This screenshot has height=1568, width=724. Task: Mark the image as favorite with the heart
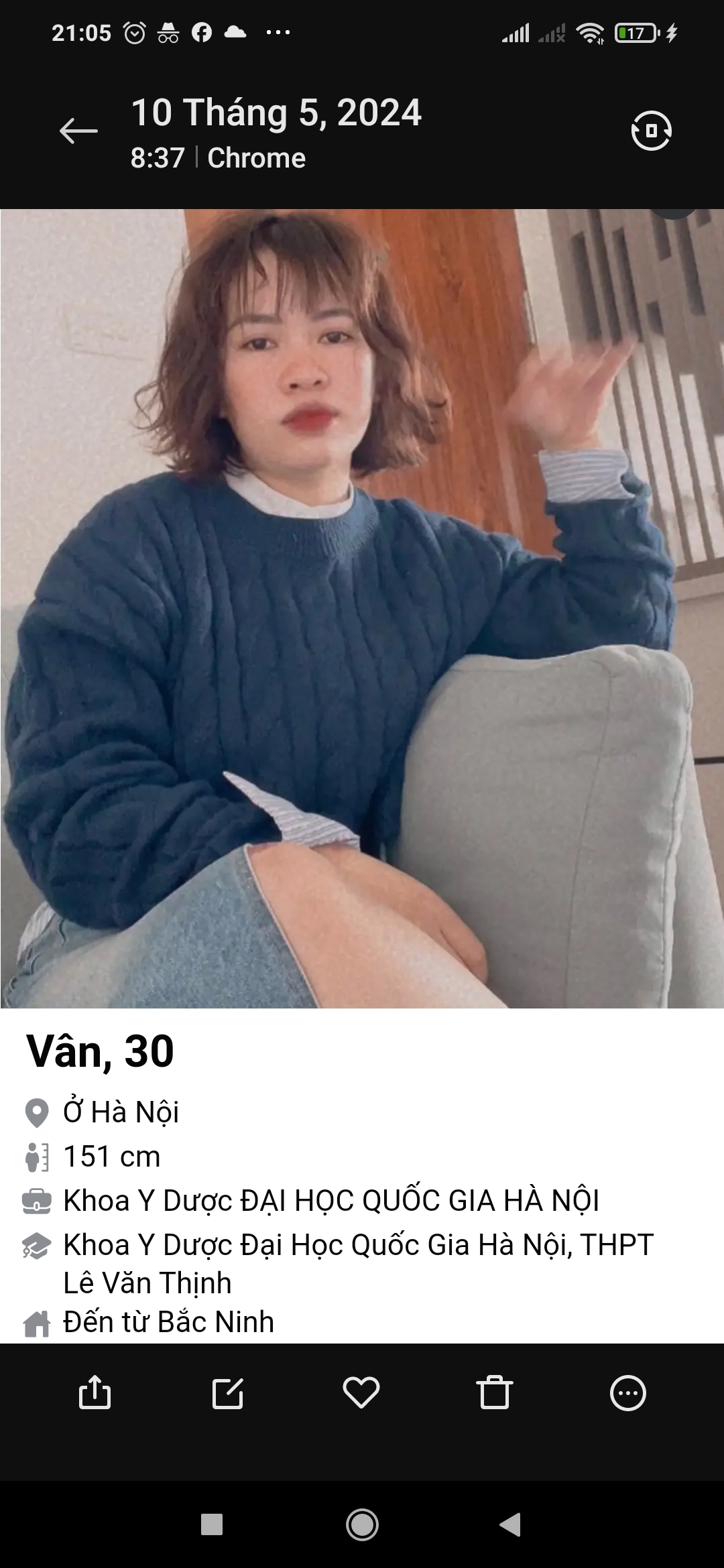coord(361,1393)
